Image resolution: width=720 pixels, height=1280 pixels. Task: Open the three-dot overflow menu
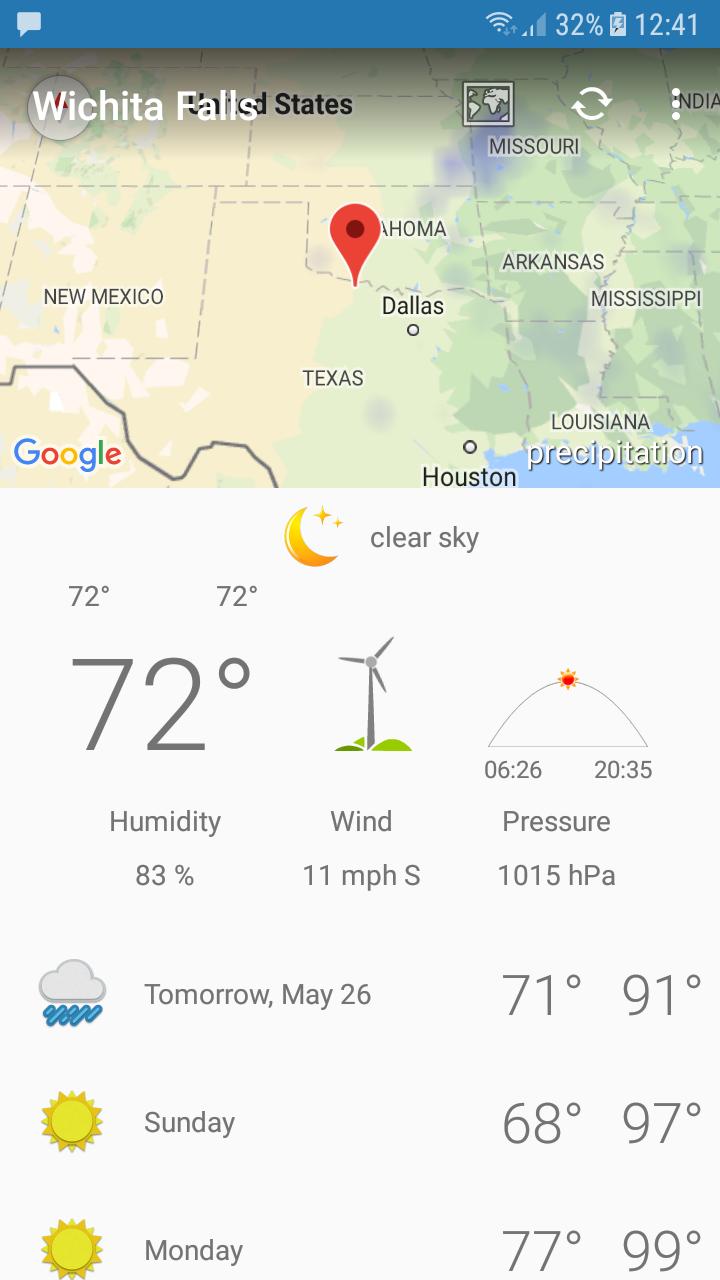[x=676, y=104]
